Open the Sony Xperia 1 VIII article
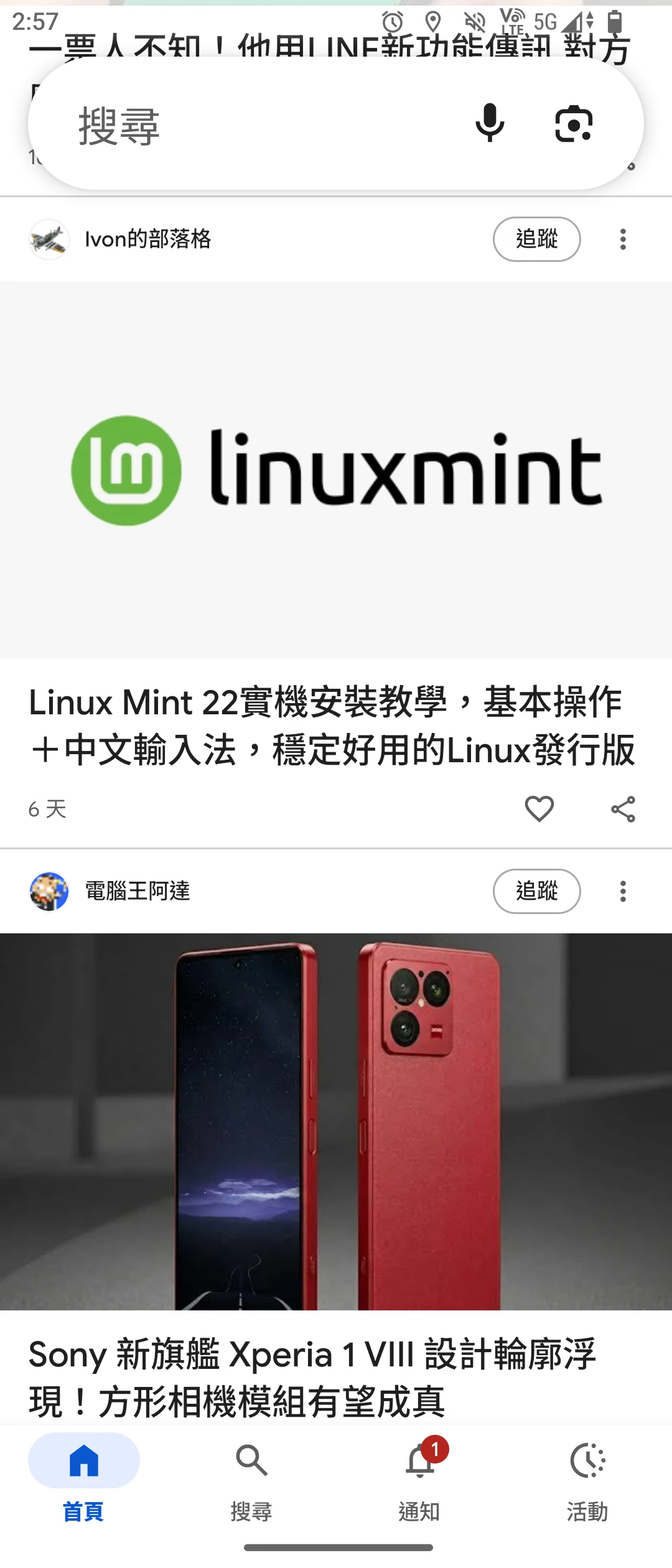Image resolution: width=672 pixels, height=1568 pixels. [311, 1376]
